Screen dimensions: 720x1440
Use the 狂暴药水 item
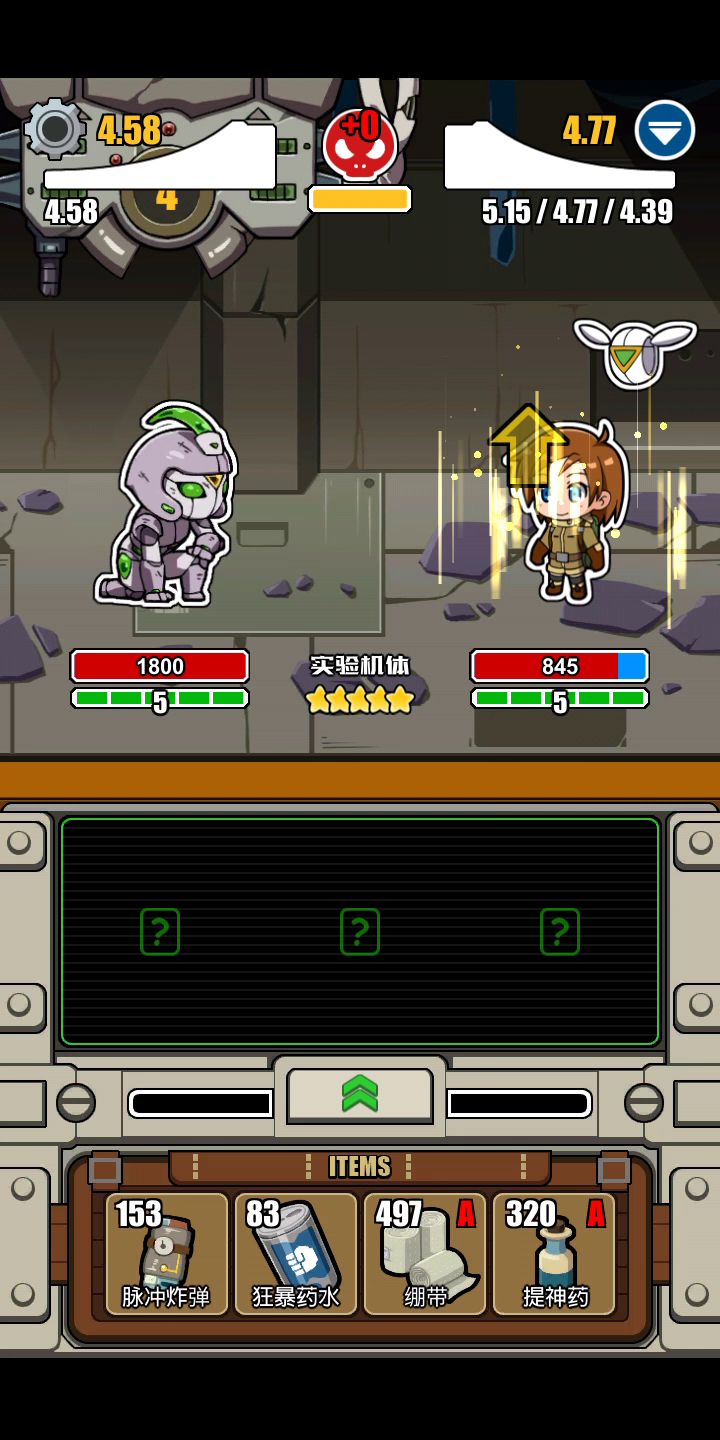tap(296, 1253)
